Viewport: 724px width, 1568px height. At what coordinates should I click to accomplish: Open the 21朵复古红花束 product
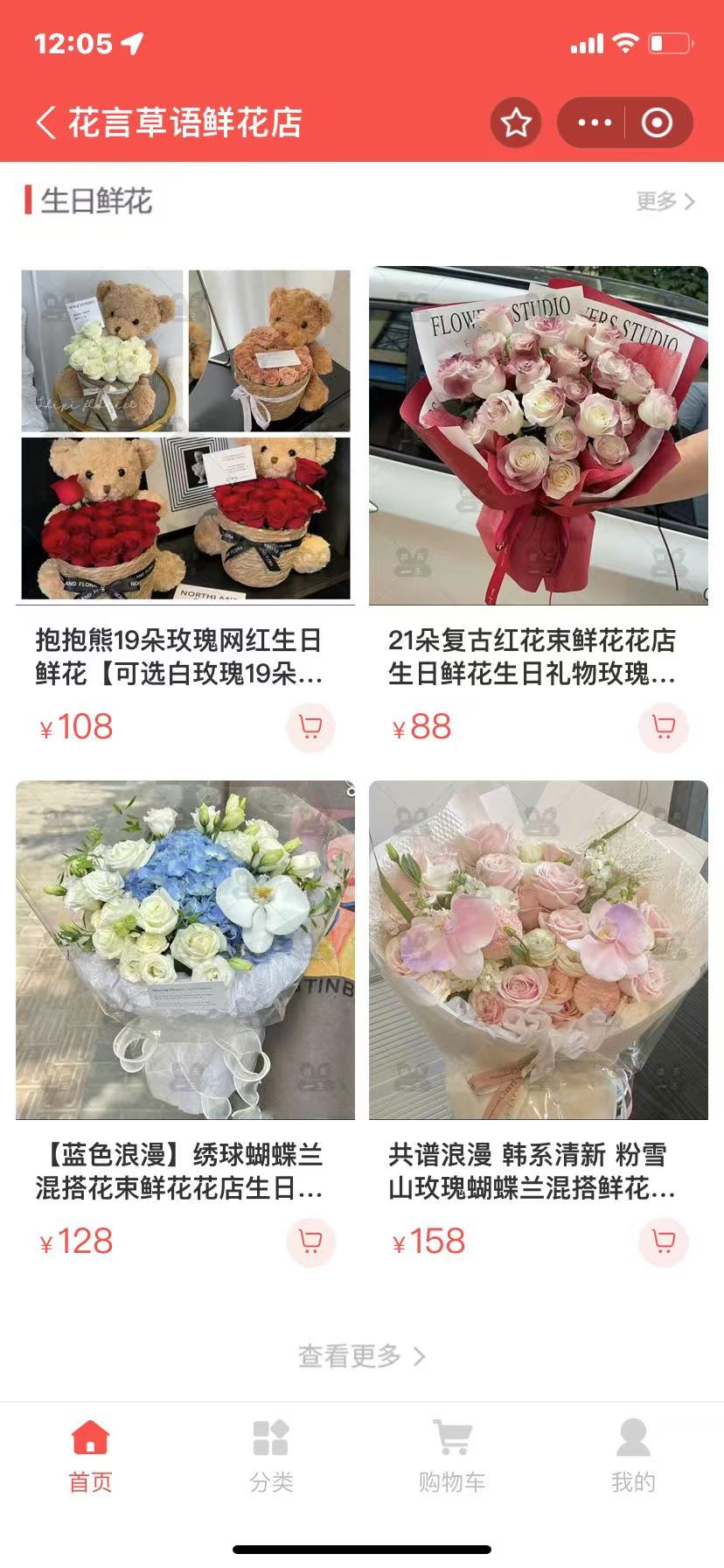(539, 436)
